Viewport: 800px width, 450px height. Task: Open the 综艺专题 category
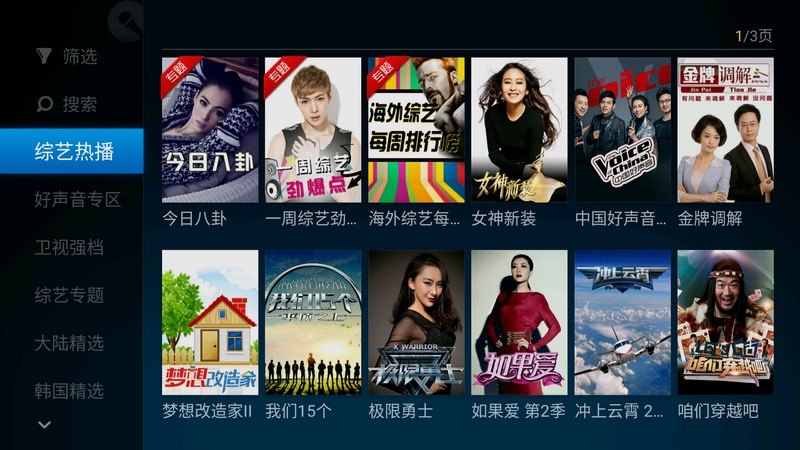coord(69,295)
